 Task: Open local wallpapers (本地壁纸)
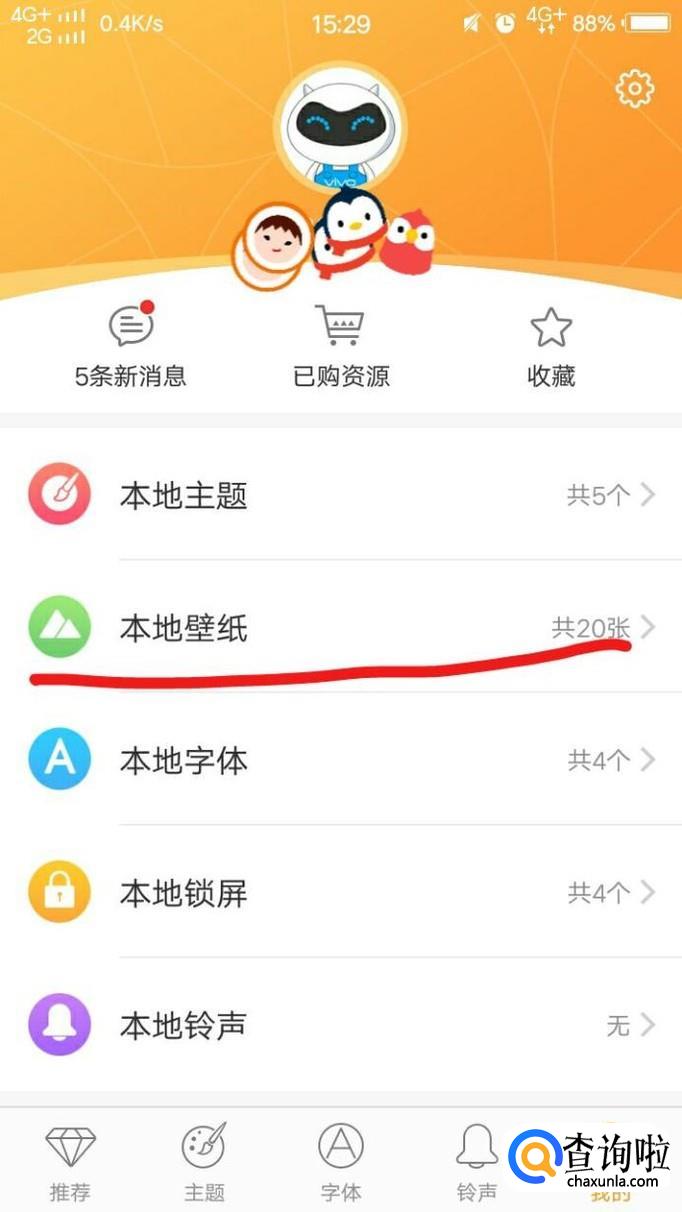pyautogui.click(x=340, y=627)
